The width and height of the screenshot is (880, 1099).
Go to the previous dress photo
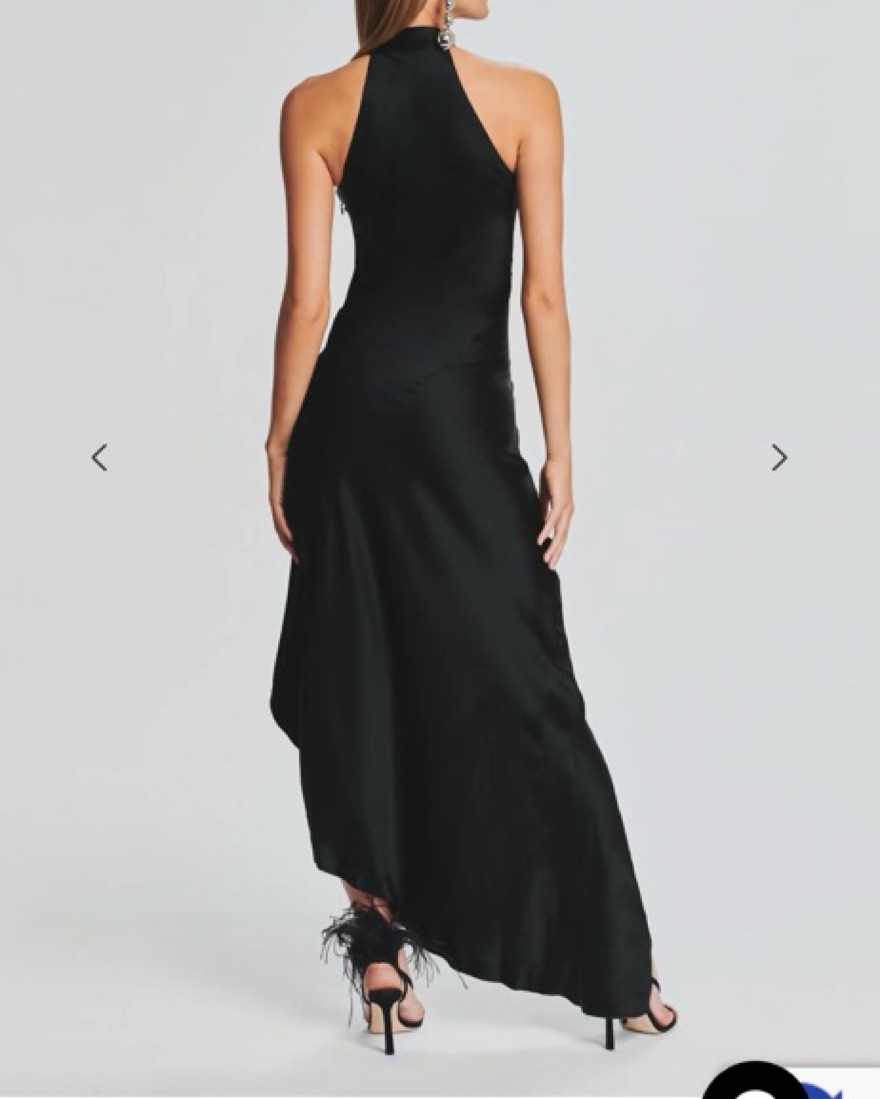tap(99, 458)
